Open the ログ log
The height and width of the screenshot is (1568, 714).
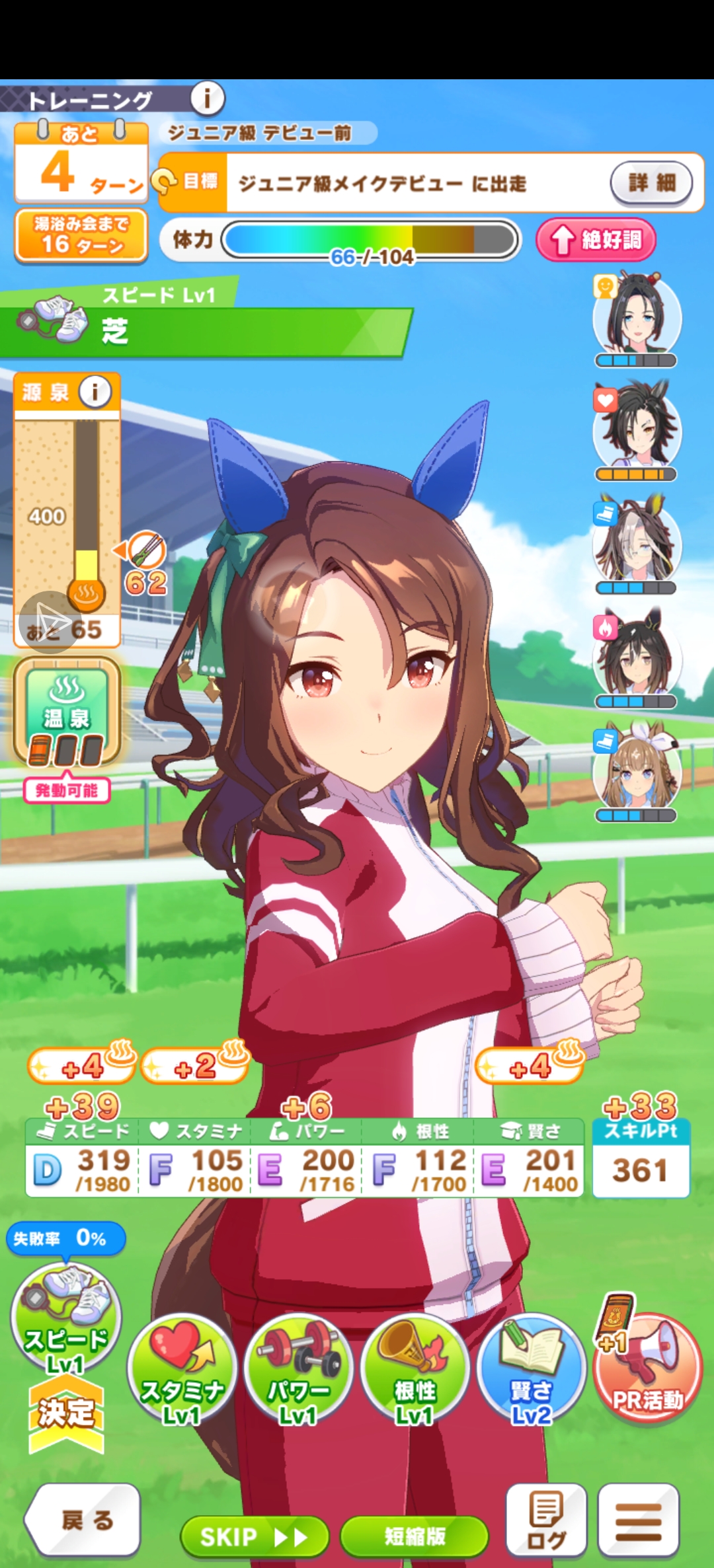[x=546, y=1520]
